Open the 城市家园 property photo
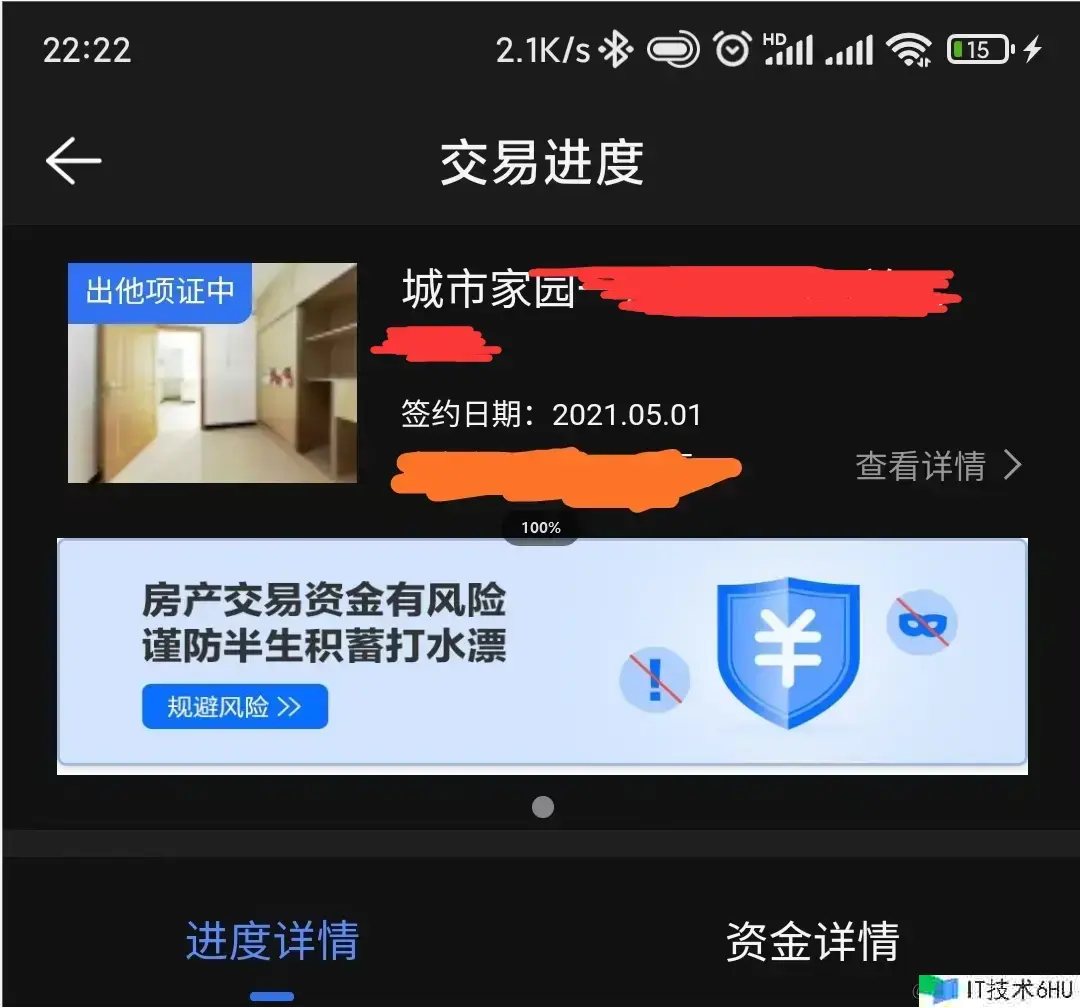 212,374
